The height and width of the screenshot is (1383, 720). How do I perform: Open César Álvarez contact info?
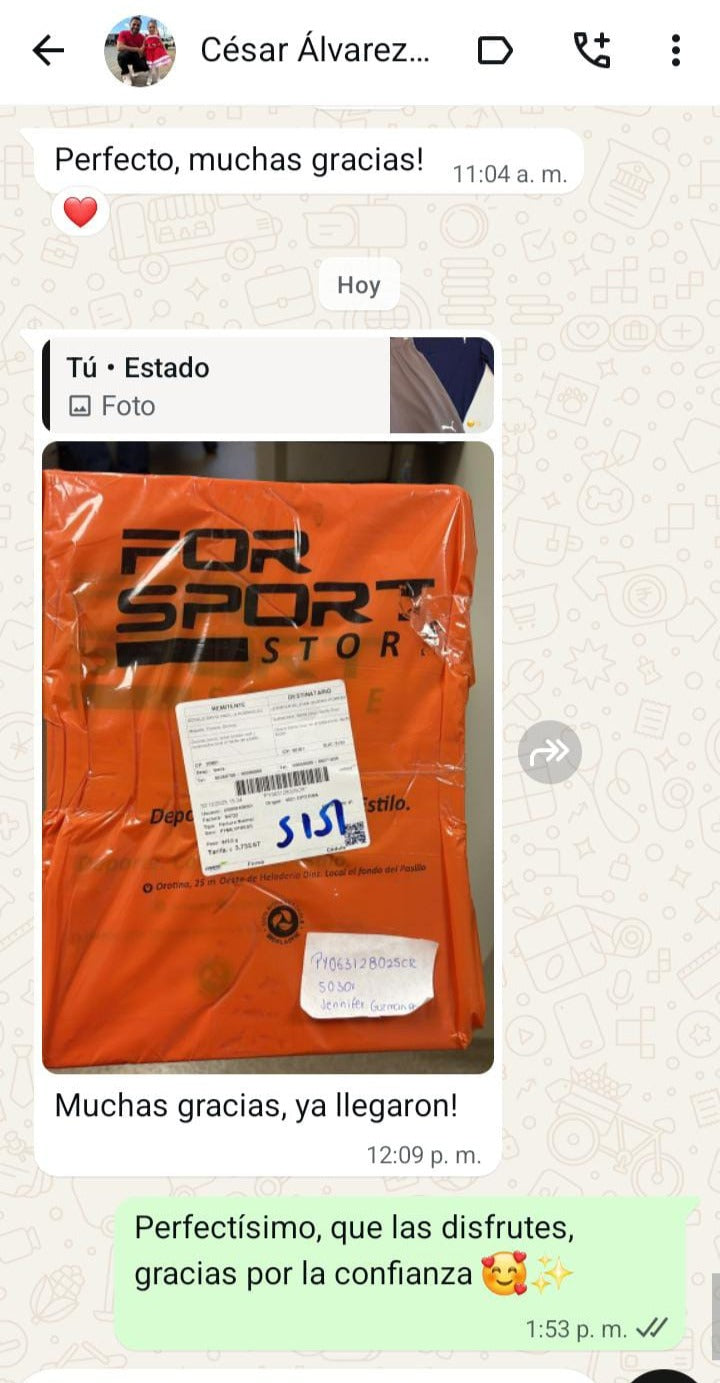315,50
